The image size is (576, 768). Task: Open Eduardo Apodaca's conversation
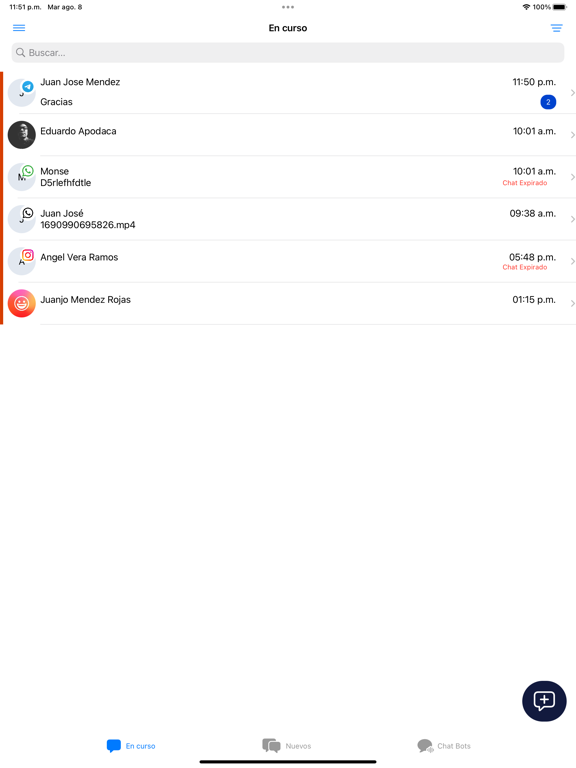click(288, 135)
